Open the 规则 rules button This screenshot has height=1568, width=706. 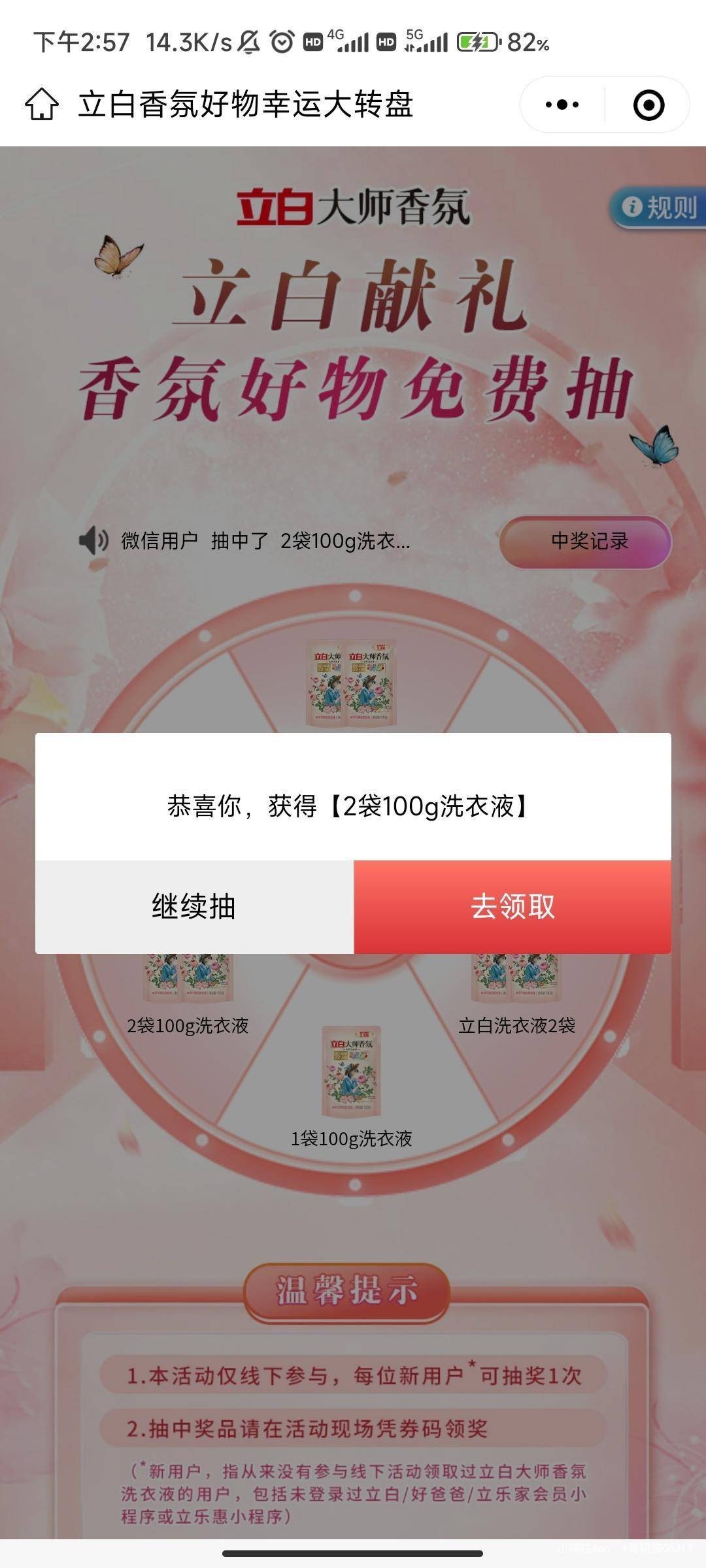659,208
